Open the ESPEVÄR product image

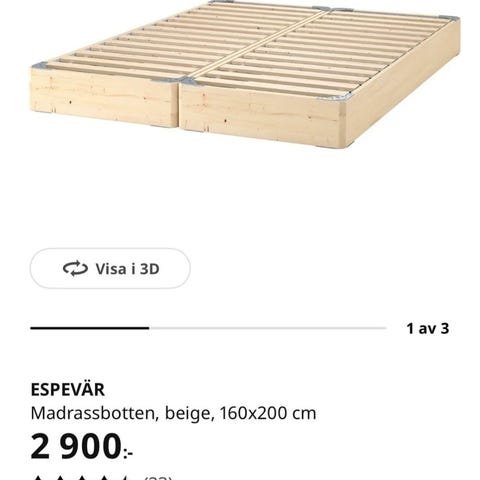(x=246, y=74)
